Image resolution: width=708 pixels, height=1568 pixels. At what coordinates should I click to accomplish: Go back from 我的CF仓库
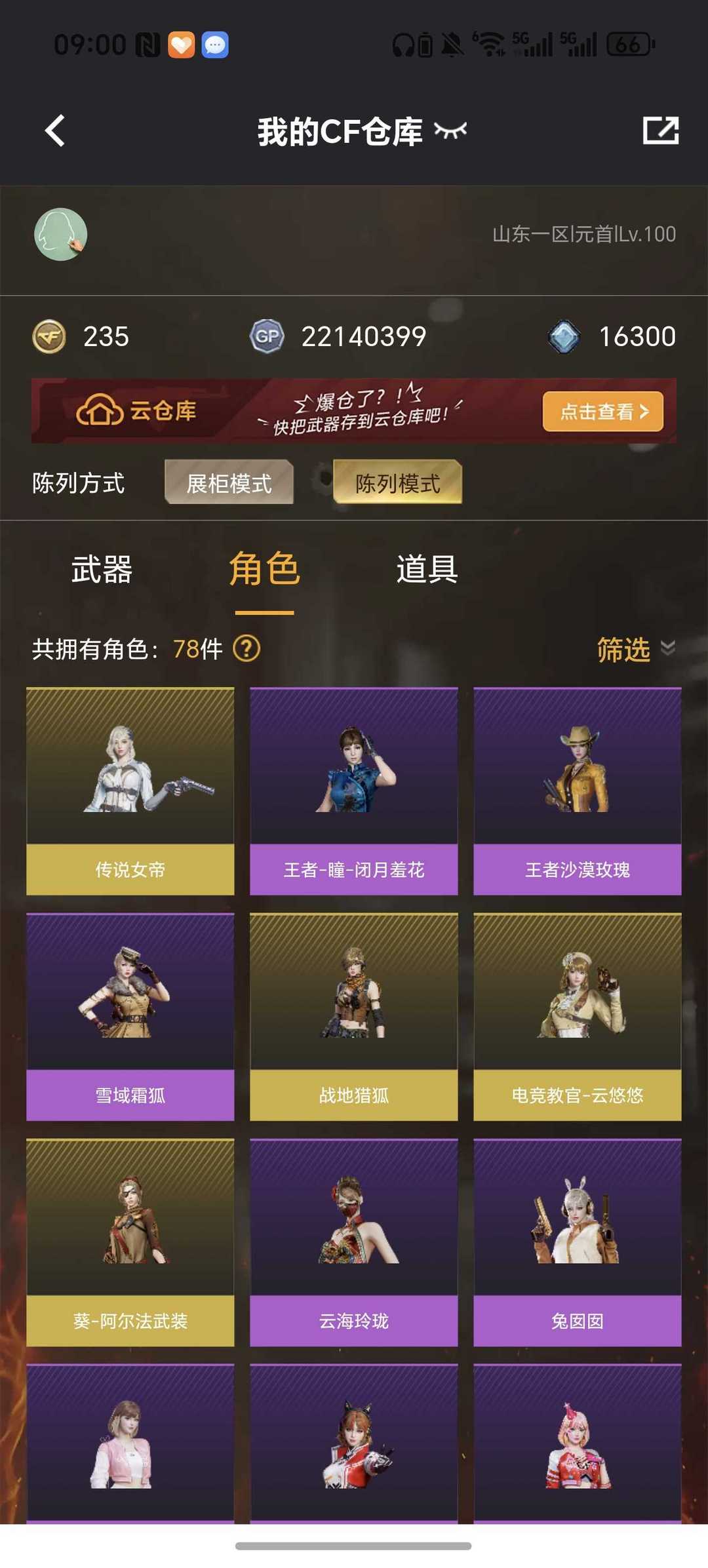(x=55, y=130)
